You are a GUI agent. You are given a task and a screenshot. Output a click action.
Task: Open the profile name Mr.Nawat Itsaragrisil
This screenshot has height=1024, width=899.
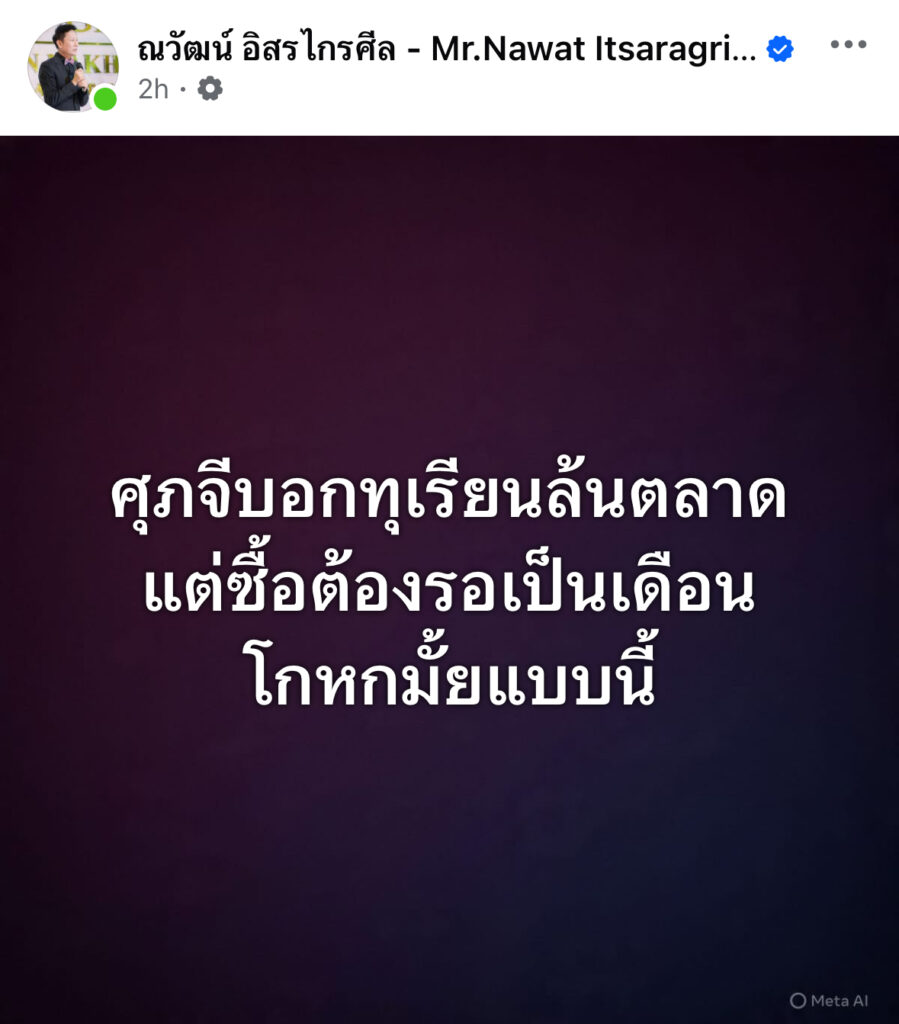446,49
